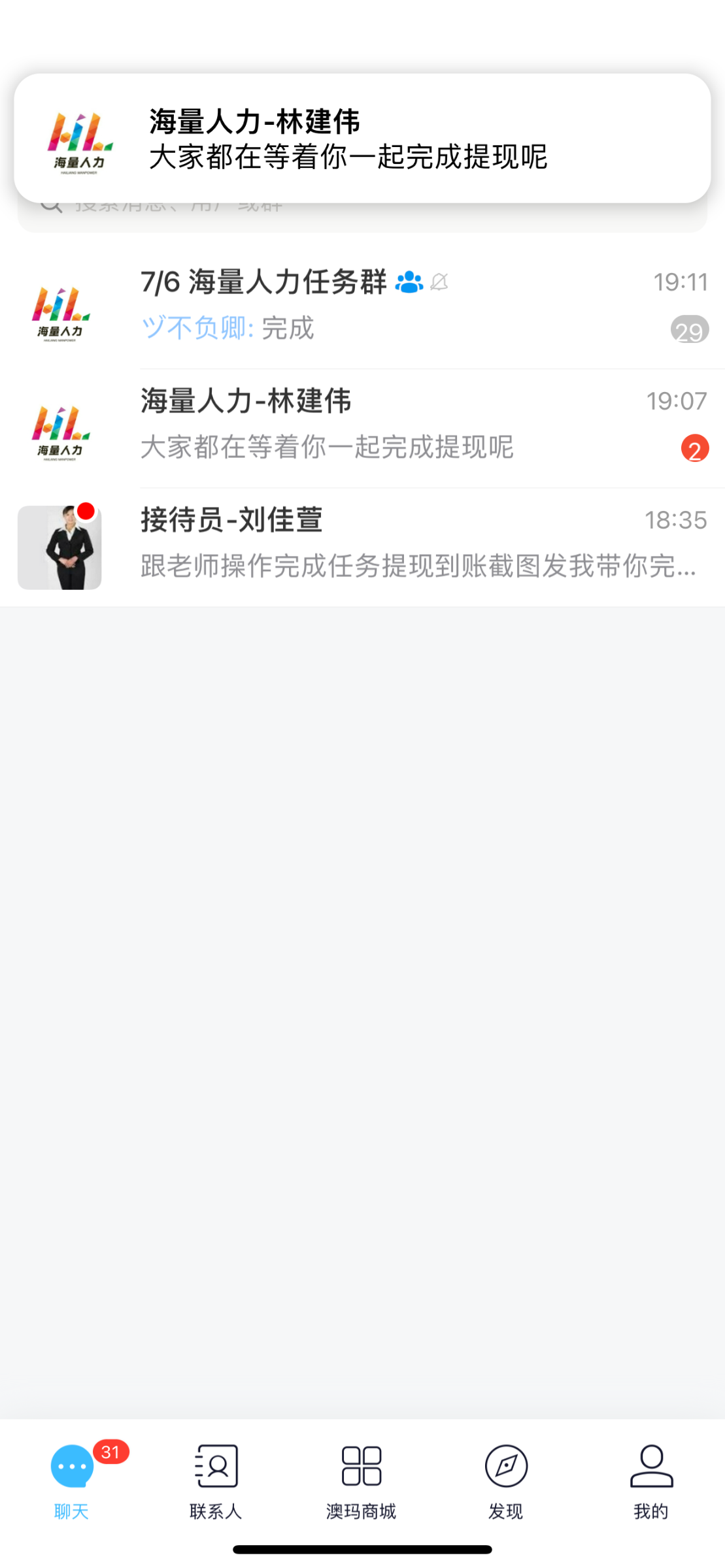The height and width of the screenshot is (1568, 725).
Task: Open the 29 unread counter on the task group
Action: (689, 330)
